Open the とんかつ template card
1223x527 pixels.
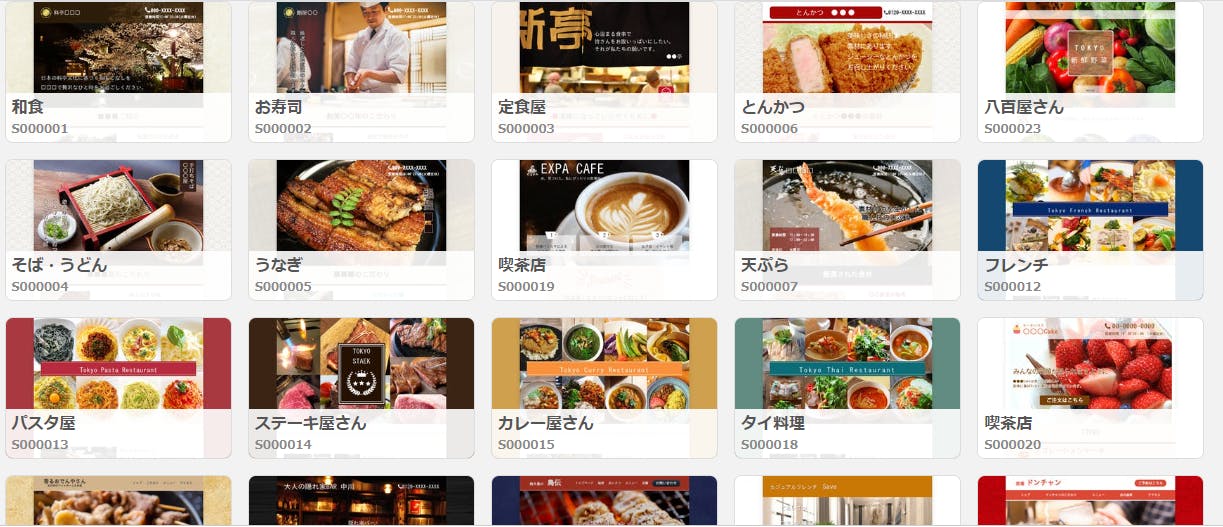coord(847,72)
